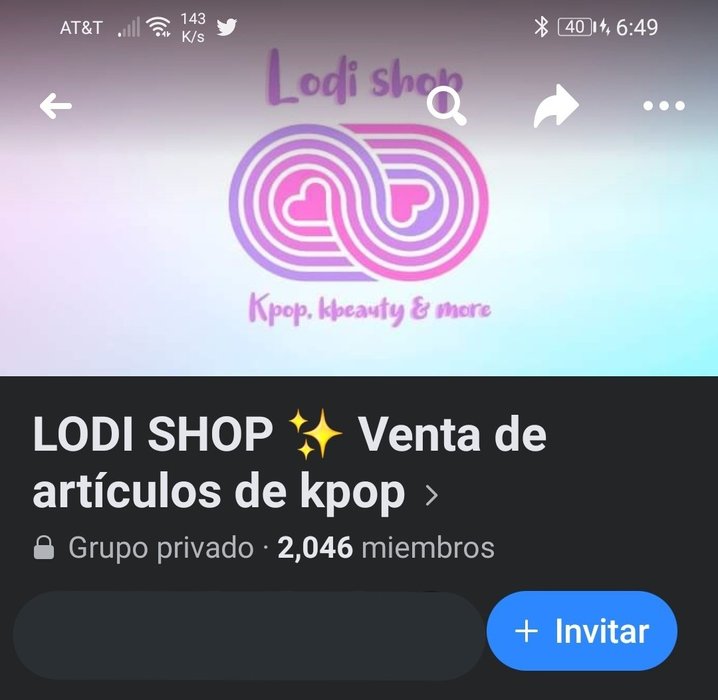Go back using the arrow icon
The height and width of the screenshot is (700, 718).
[56, 106]
